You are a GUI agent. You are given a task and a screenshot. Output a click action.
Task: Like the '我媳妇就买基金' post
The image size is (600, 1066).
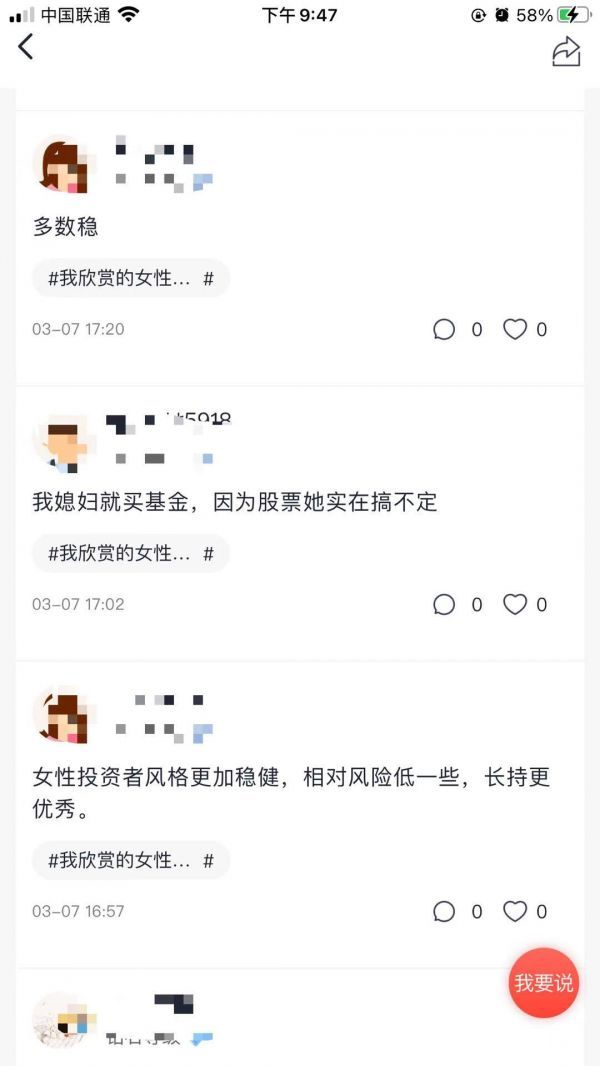click(514, 604)
